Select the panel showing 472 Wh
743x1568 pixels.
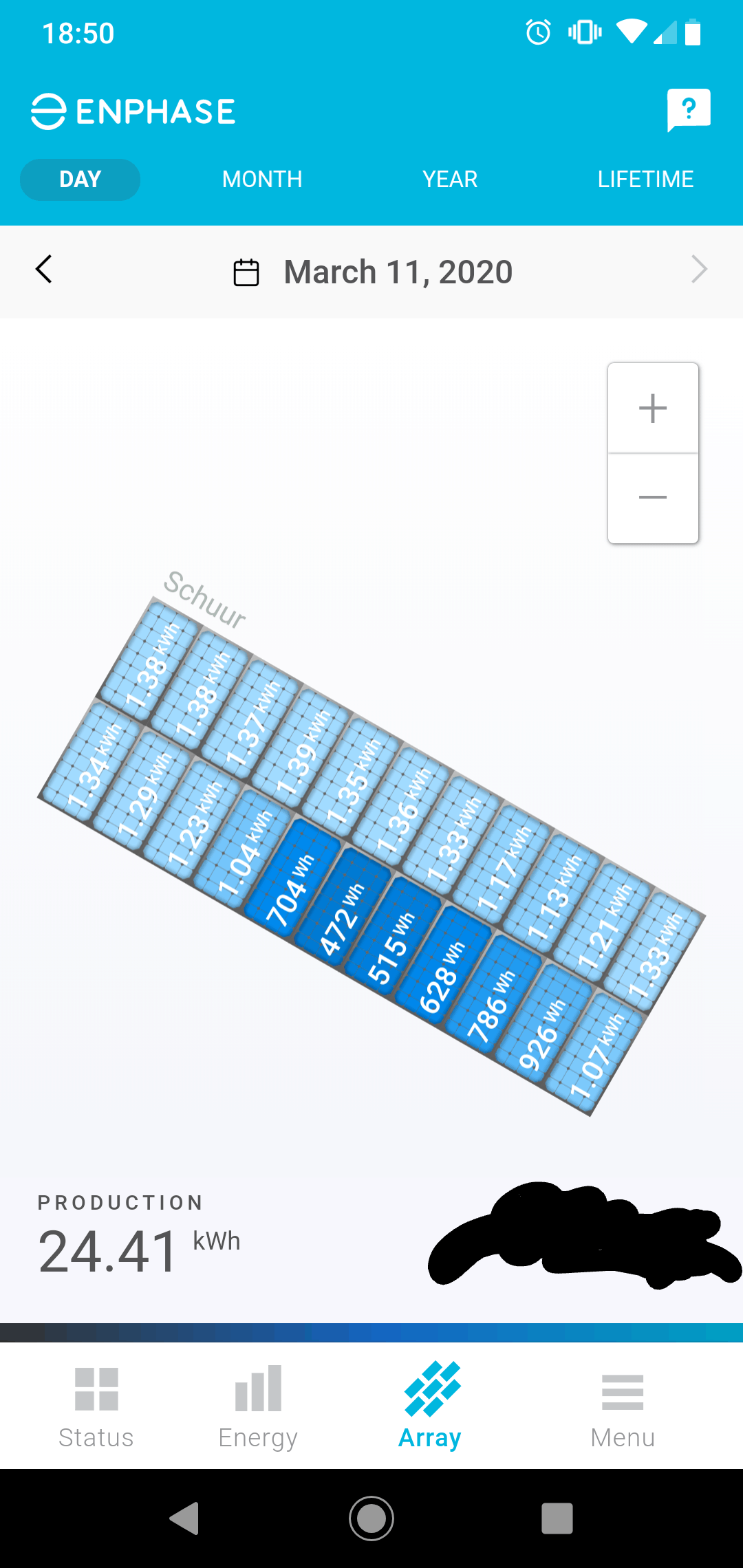tap(342, 911)
